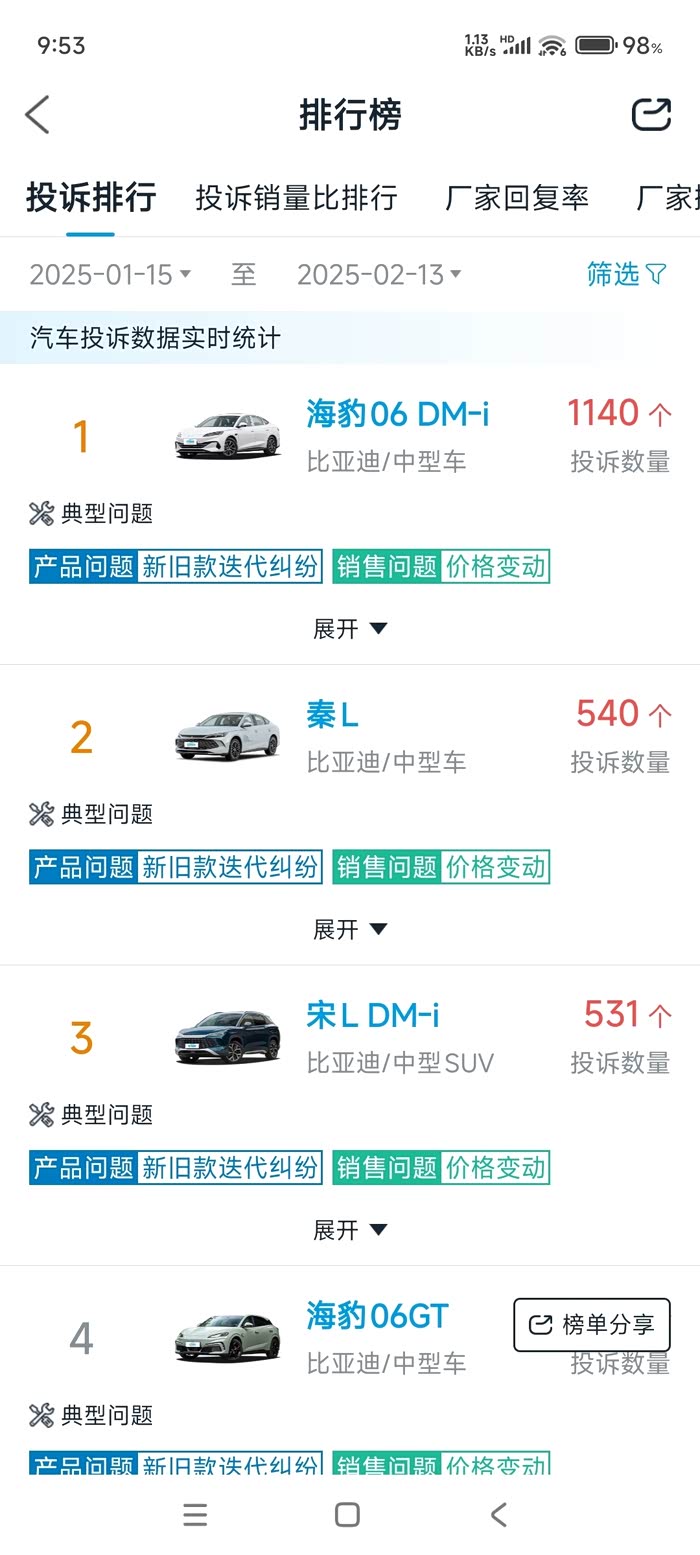Select the 投诉排行 tab

pyautogui.click(x=91, y=197)
